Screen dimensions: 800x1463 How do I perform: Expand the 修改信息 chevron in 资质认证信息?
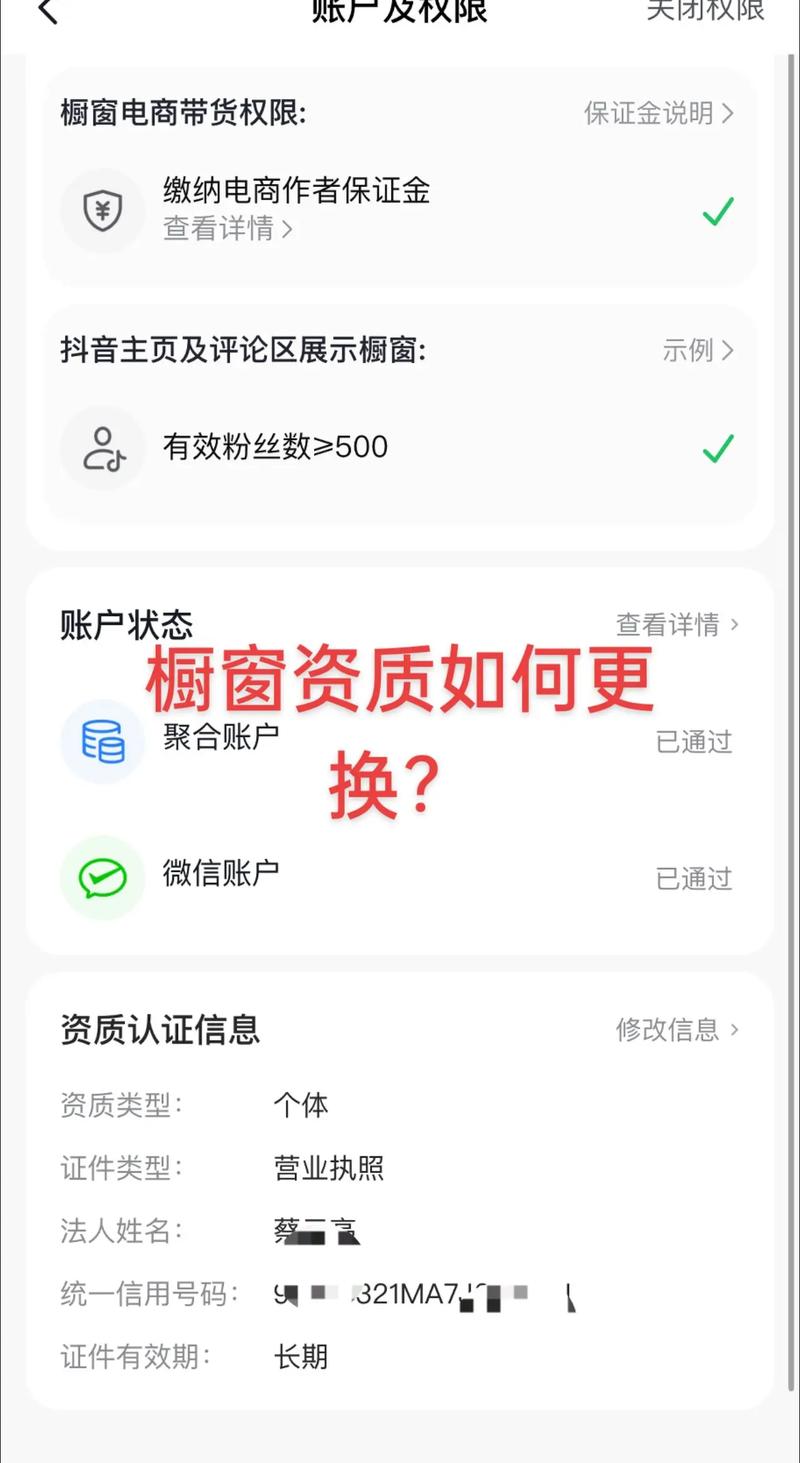(735, 1029)
